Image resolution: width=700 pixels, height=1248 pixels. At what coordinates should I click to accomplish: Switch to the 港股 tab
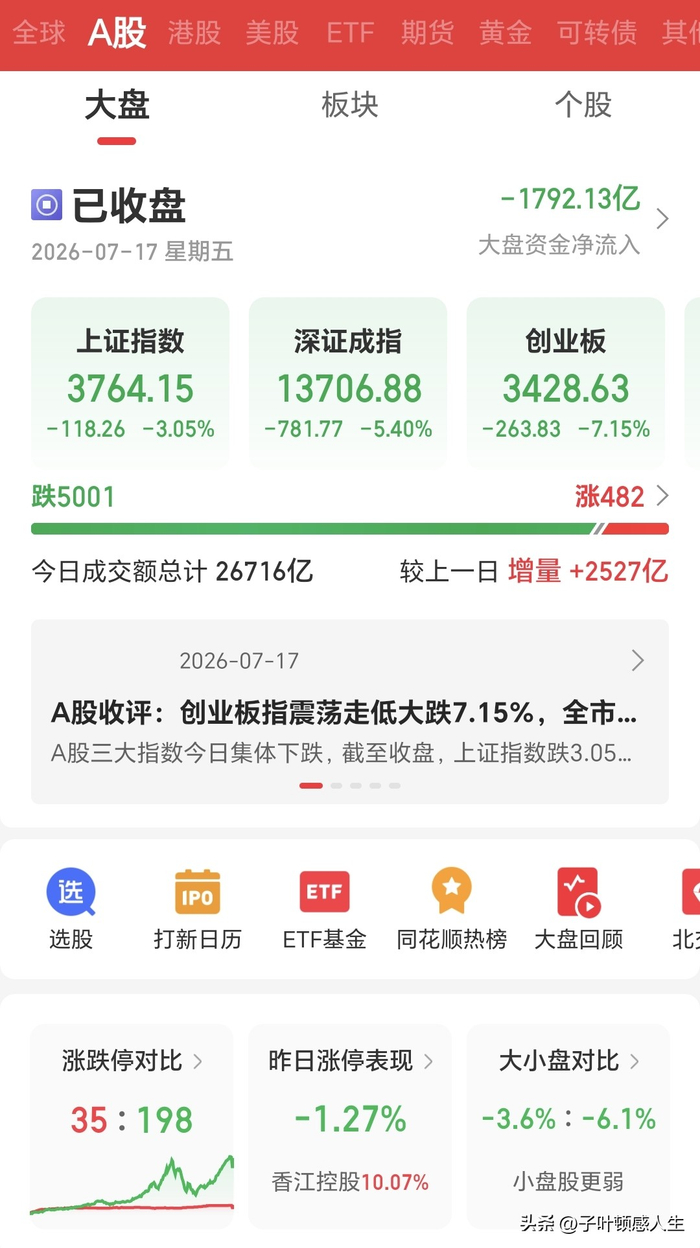(x=194, y=33)
